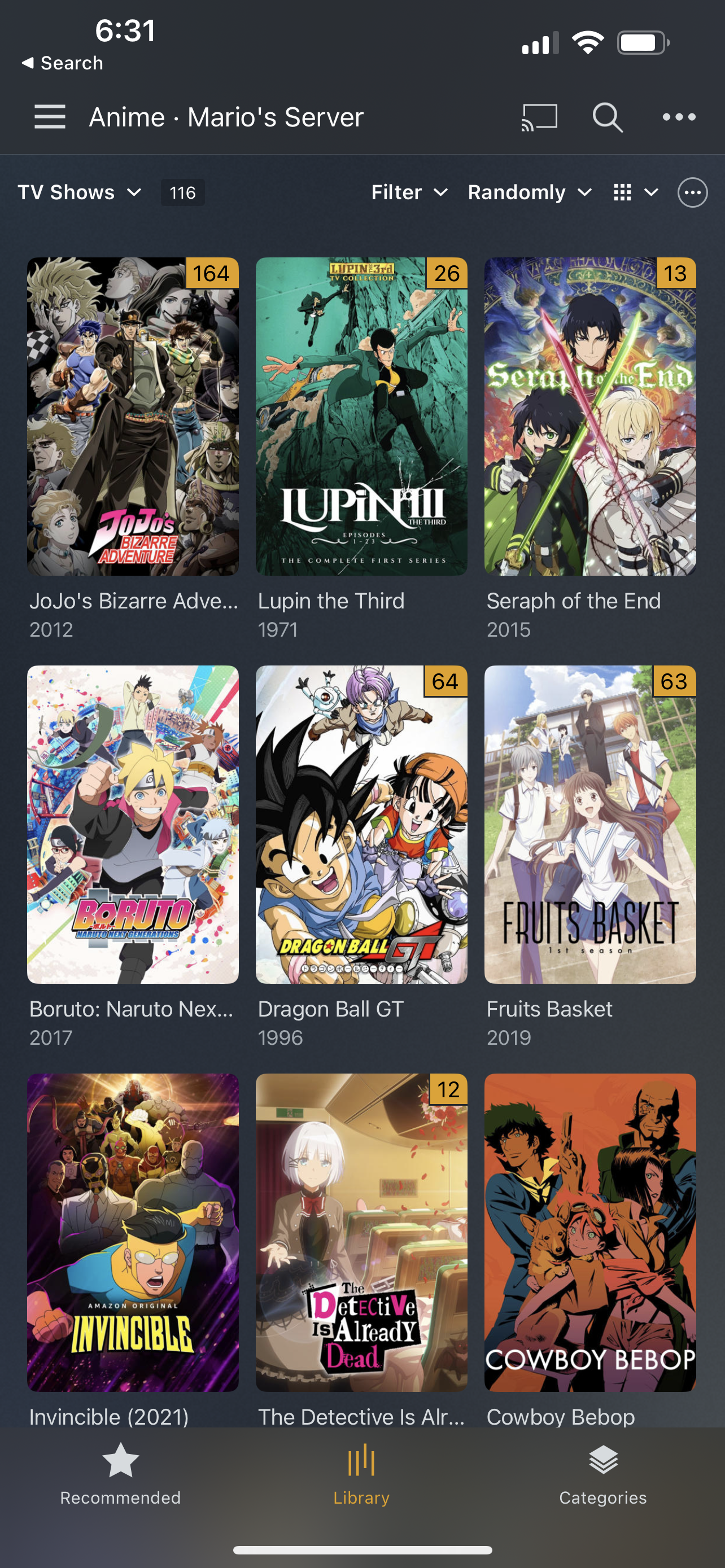The height and width of the screenshot is (1568, 725).
Task: Open search in the Anime library
Action: coord(607,116)
